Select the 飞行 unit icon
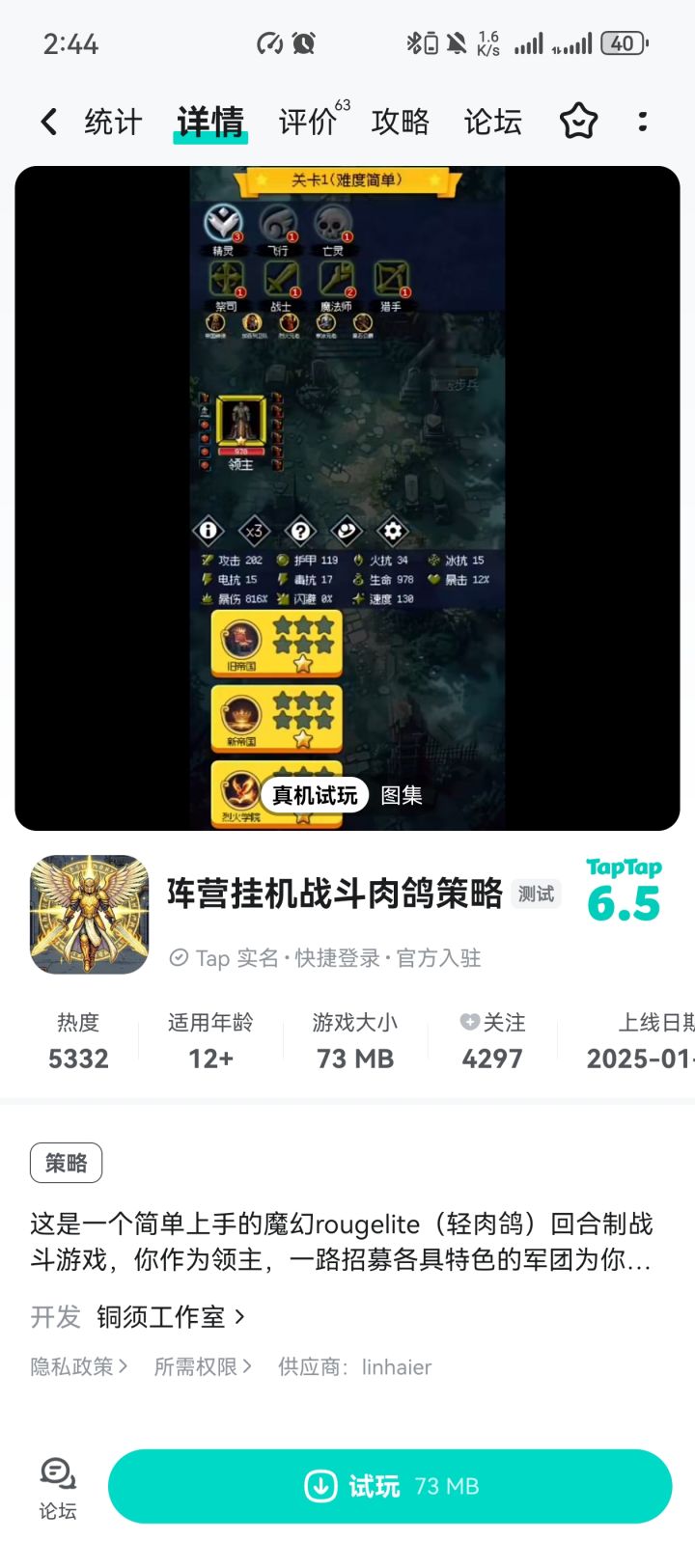The width and height of the screenshot is (695, 1568). (x=276, y=223)
